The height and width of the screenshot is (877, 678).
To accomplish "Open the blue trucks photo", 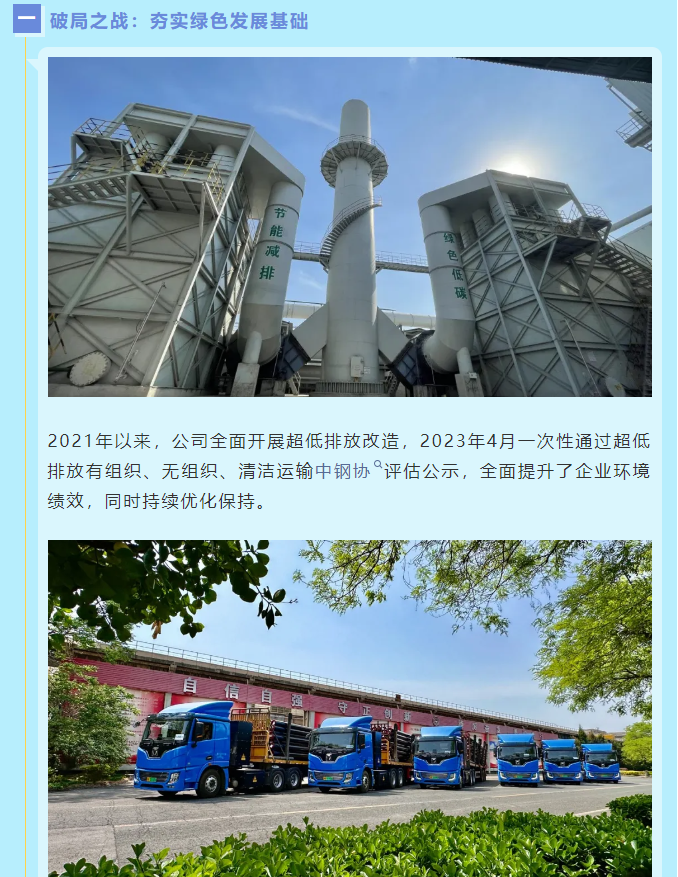I will point(350,708).
